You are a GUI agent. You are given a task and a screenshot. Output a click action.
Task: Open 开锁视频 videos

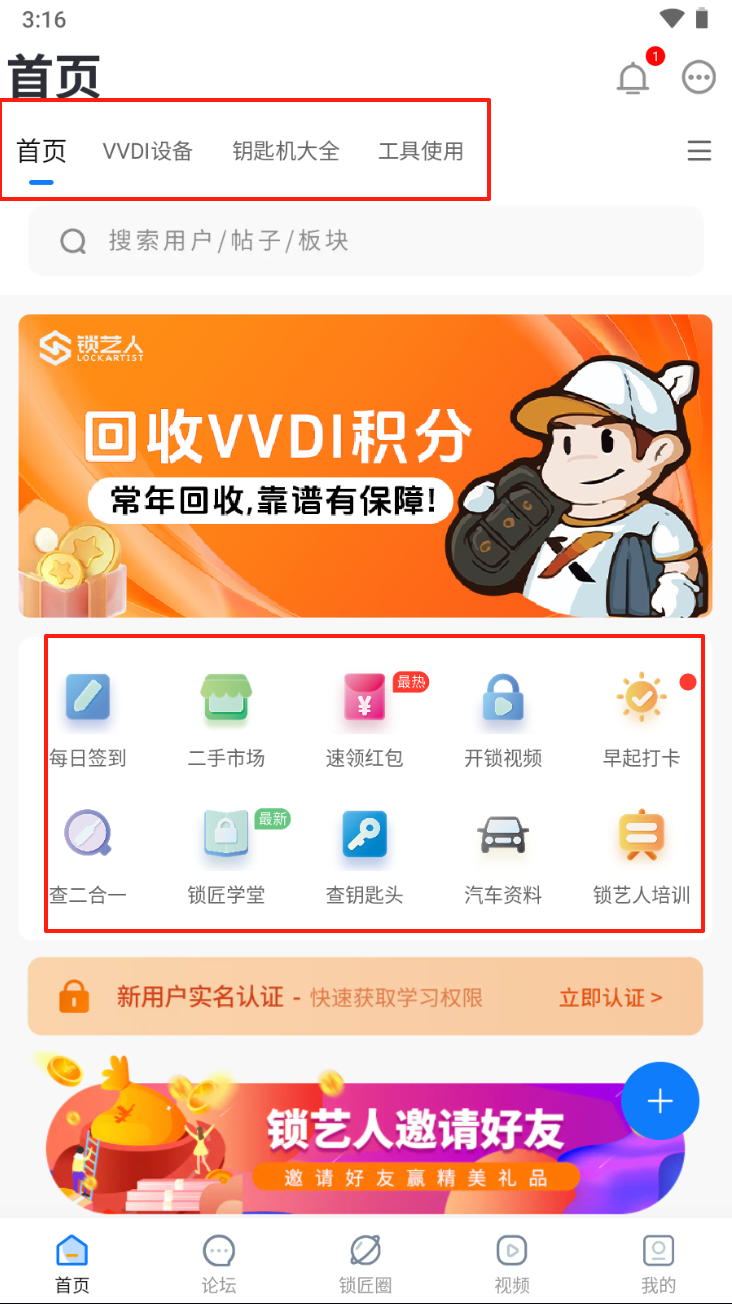(503, 718)
